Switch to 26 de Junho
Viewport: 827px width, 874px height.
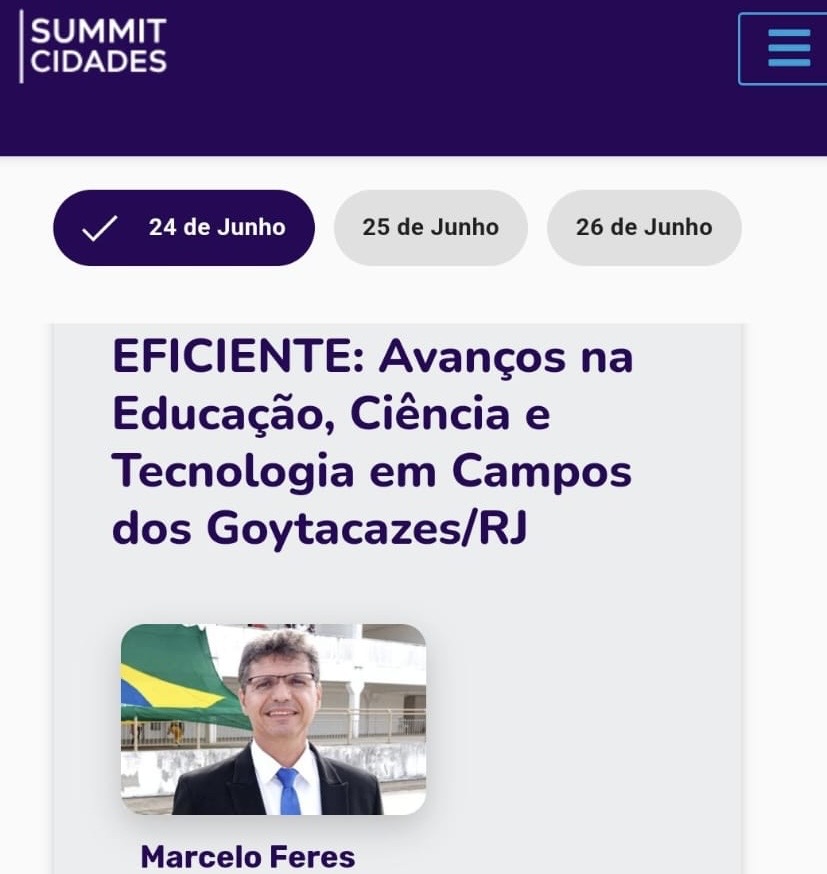[x=644, y=228]
